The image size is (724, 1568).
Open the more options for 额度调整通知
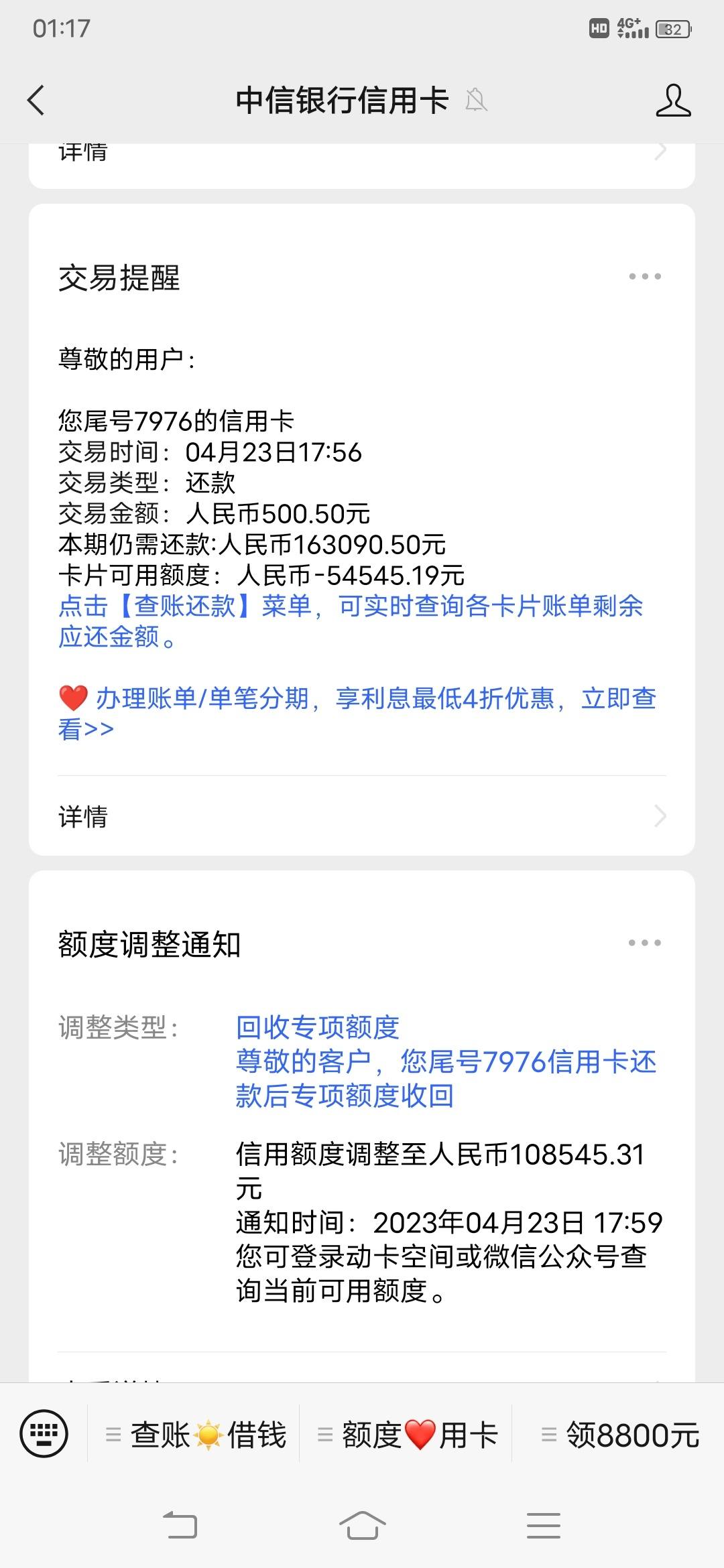645,943
